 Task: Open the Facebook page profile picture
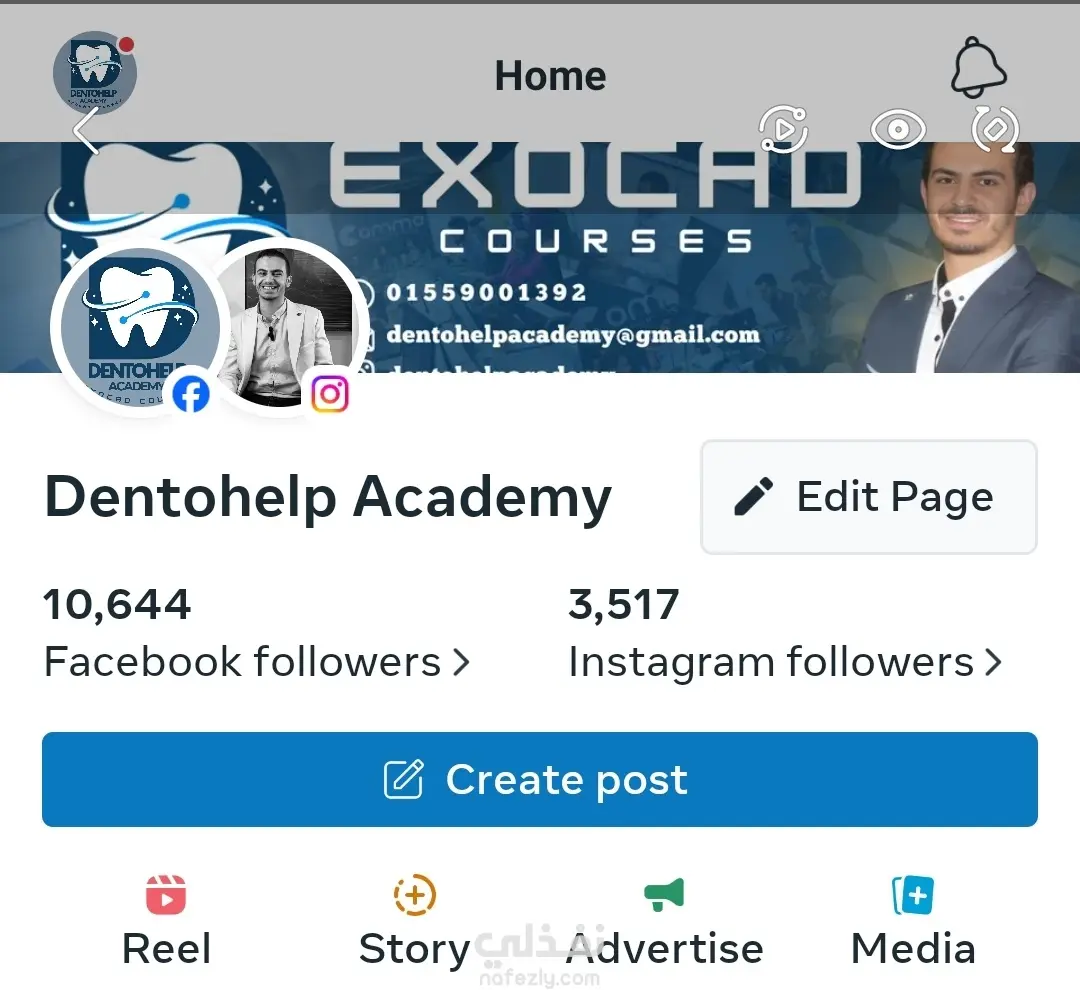coord(140,327)
